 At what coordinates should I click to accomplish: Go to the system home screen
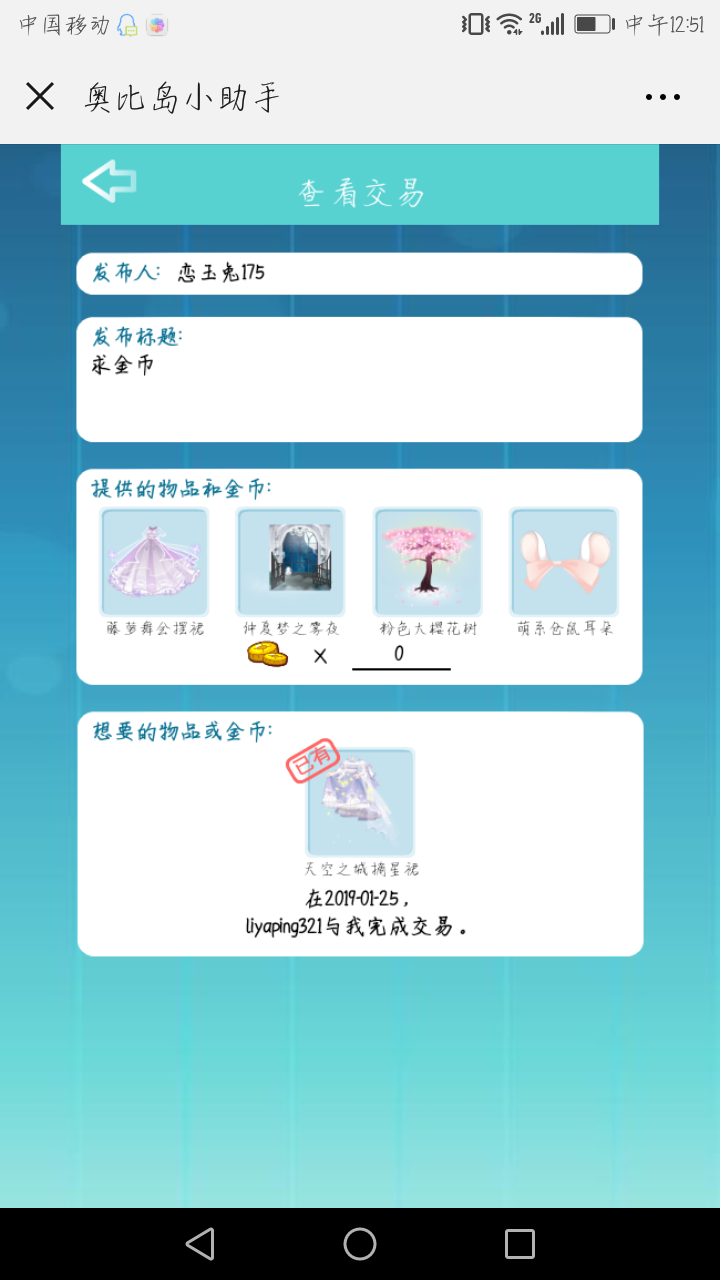point(360,1244)
